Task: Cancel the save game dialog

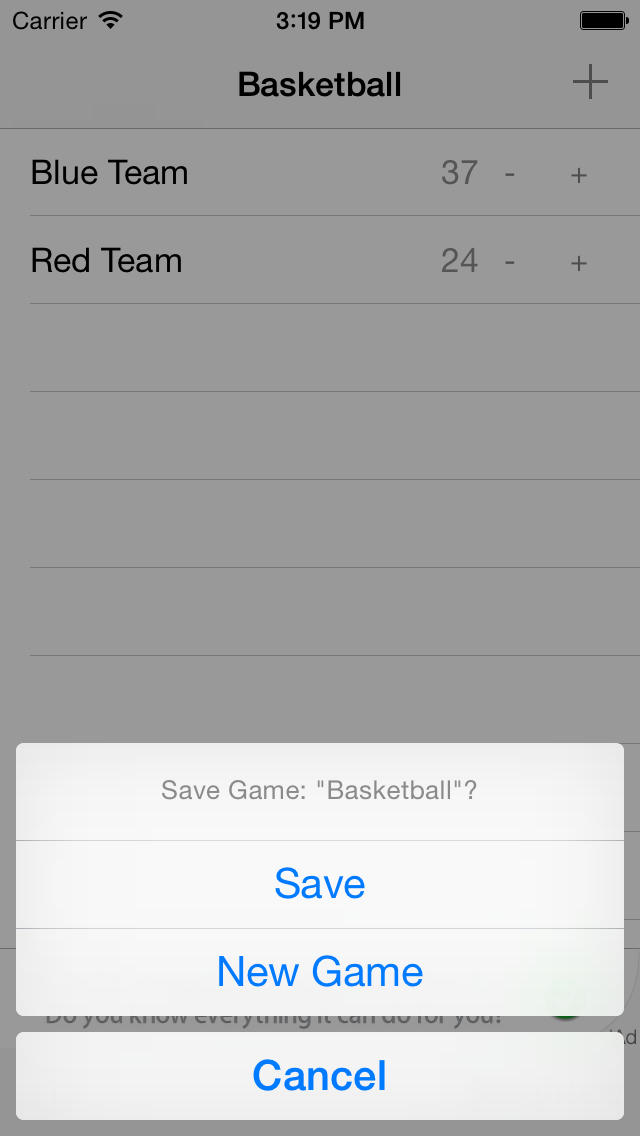Action: 320,1076
